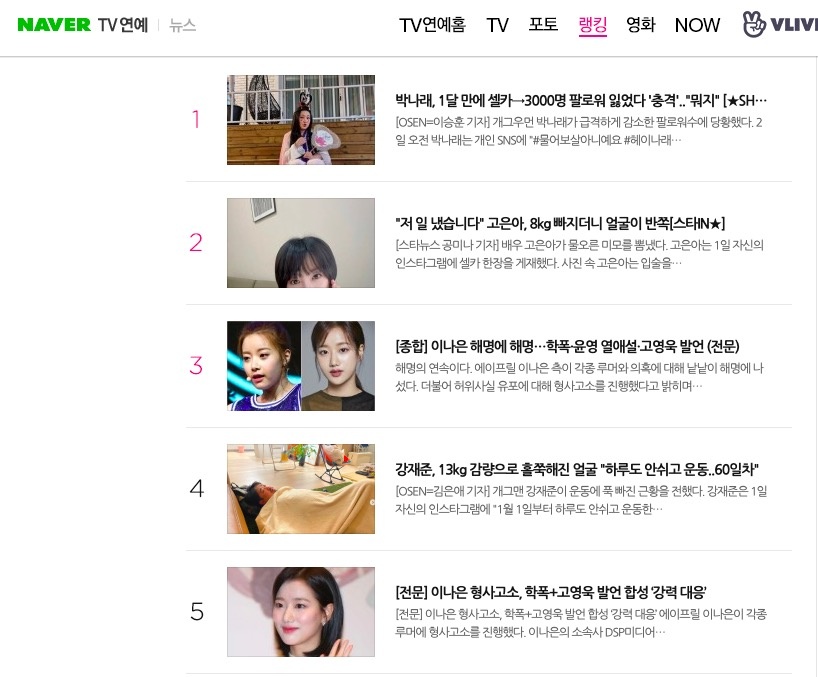Go to TV연예 home from header

(x=123, y=25)
